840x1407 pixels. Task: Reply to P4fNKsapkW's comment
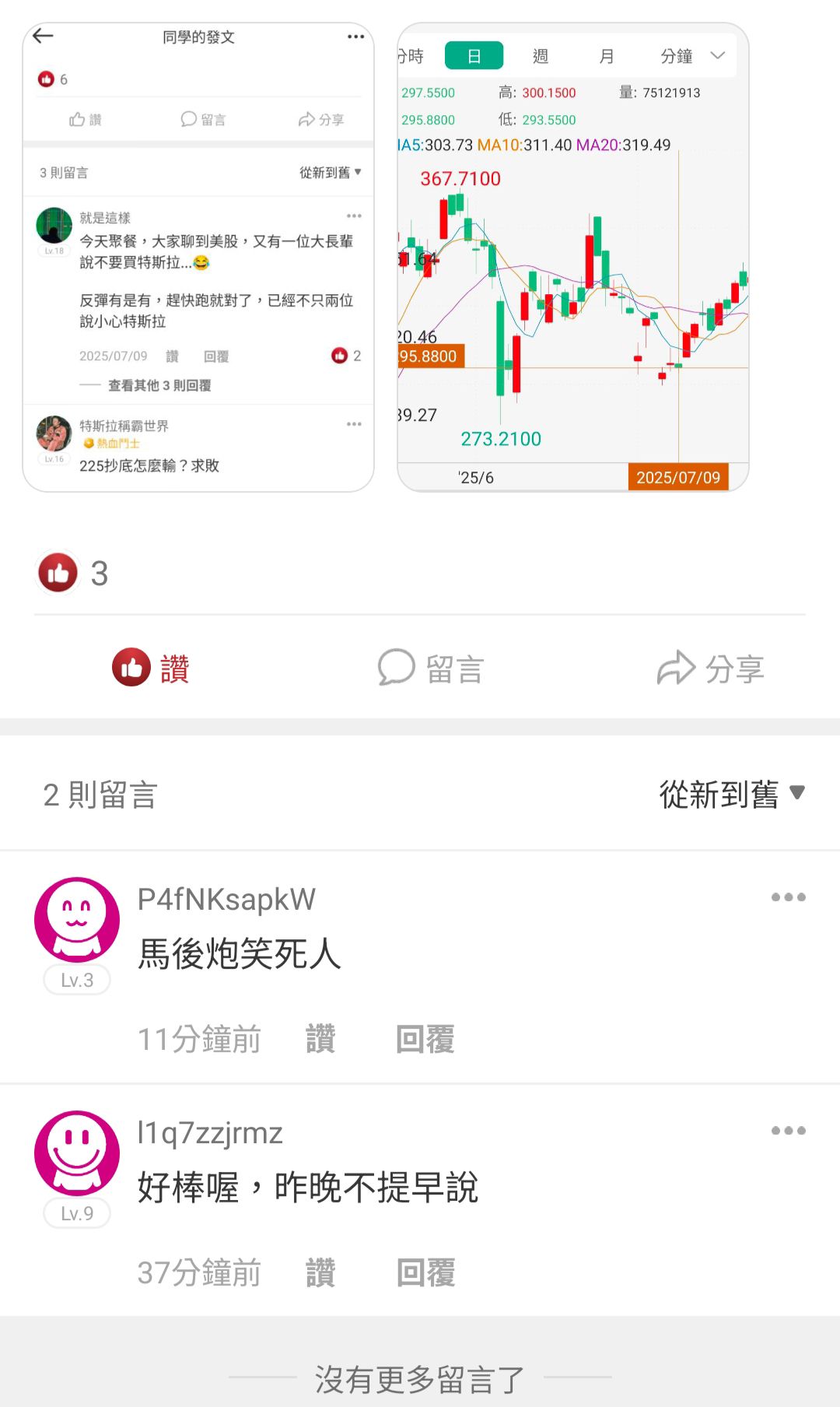tap(425, 1040)
